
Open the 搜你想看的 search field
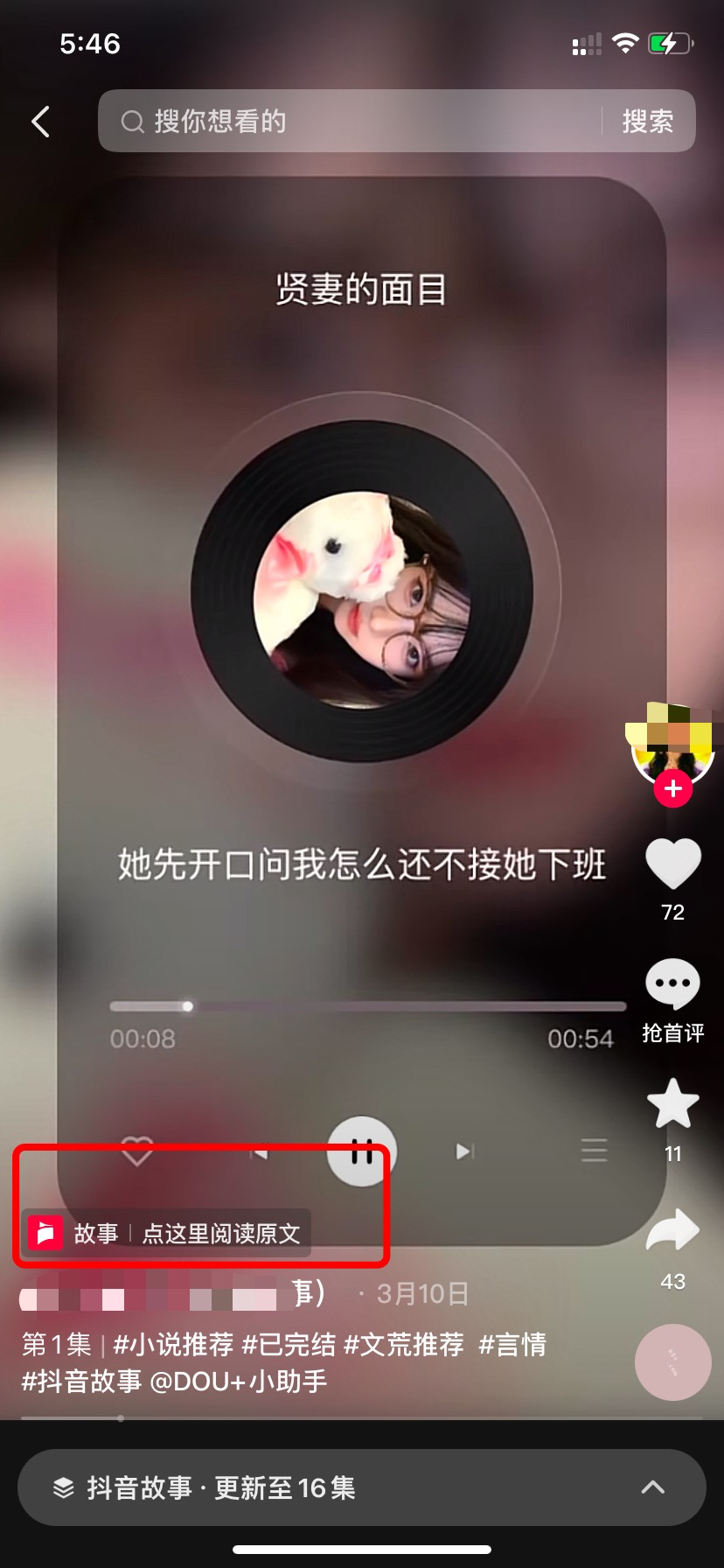(350, 122)
